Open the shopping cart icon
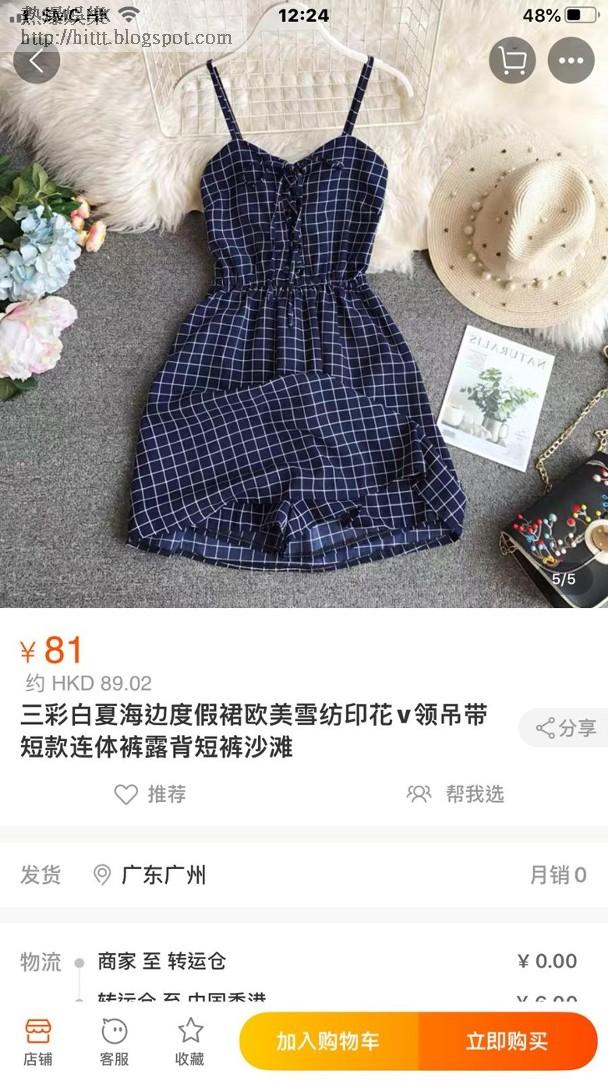This screenshot has height=1081, width=608. 512,60
